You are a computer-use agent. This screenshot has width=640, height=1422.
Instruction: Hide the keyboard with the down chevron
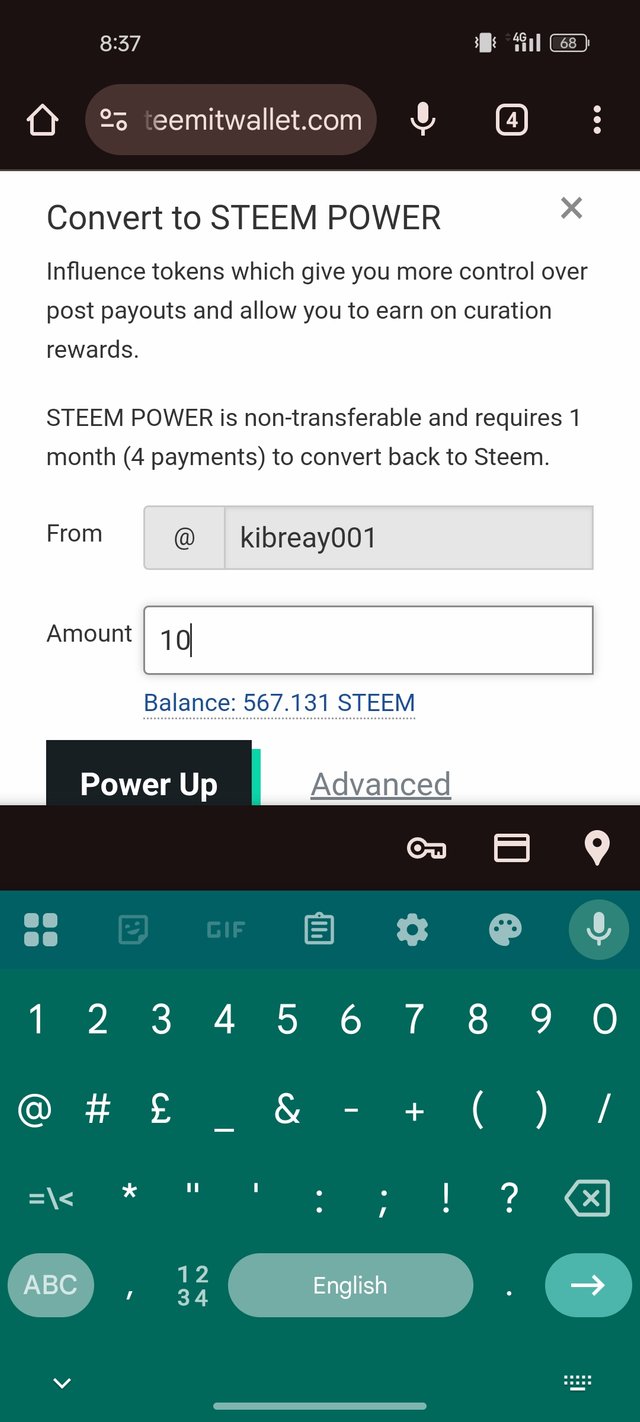pos(62,1383)
